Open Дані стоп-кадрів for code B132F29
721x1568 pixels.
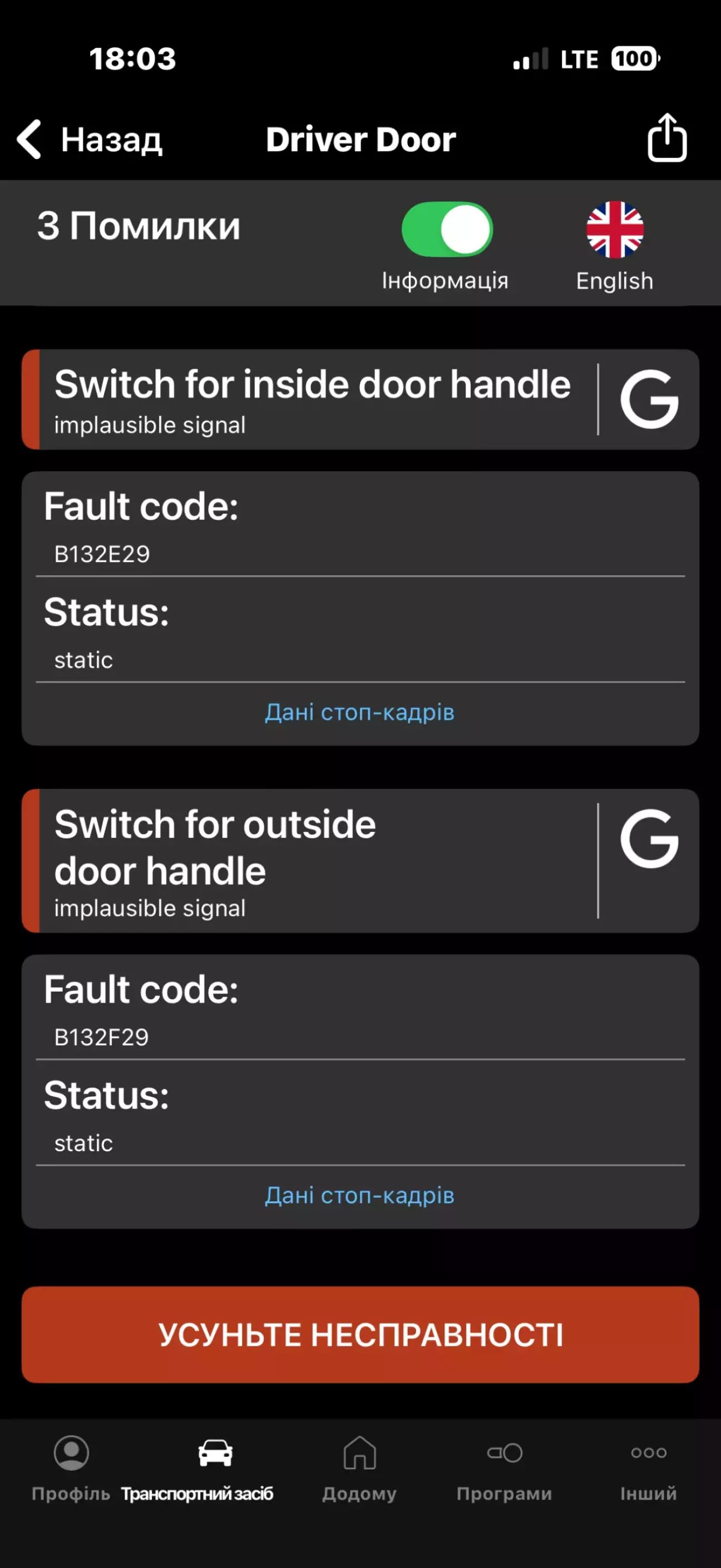[359, 1196]
